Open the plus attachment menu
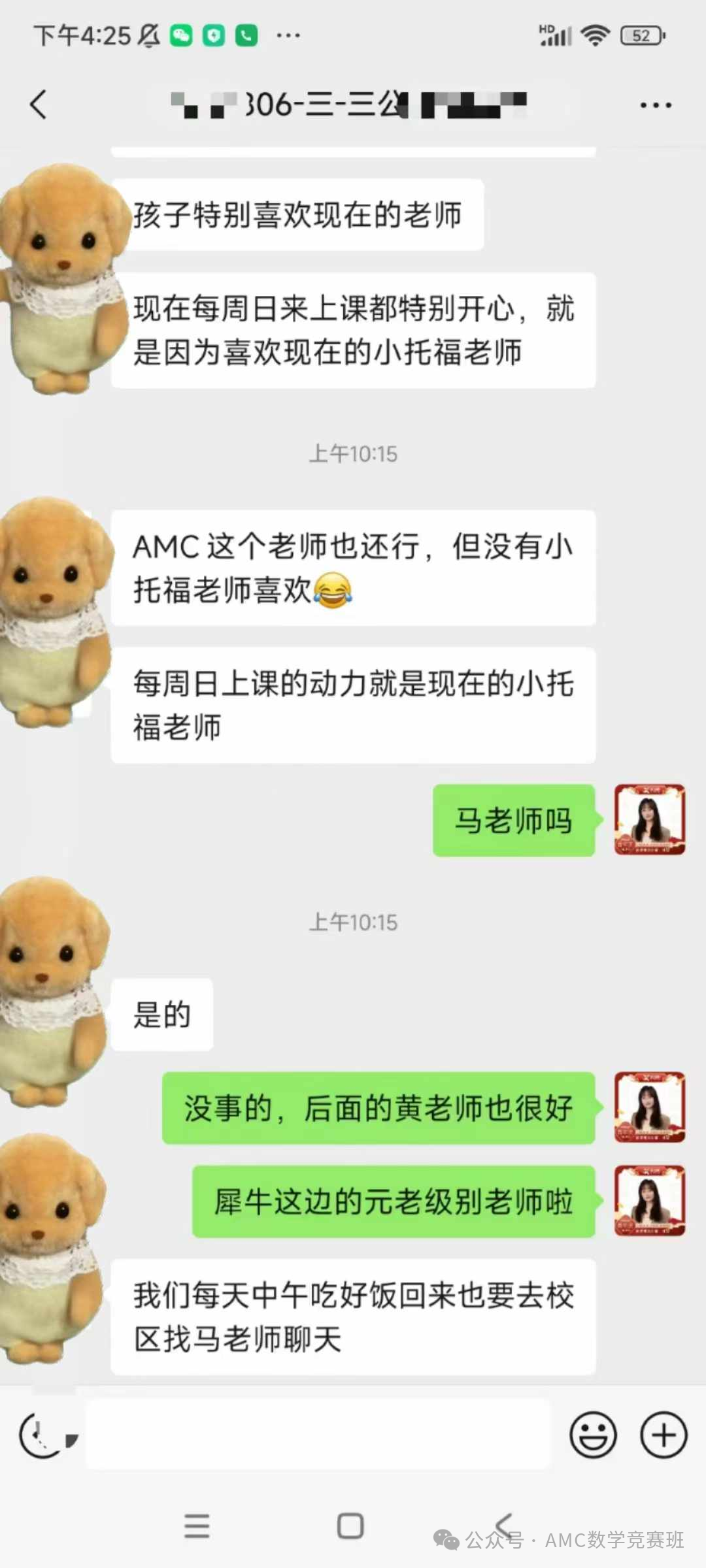The height and width of the screenshot is (1568, 706). tap(664, 1435)
